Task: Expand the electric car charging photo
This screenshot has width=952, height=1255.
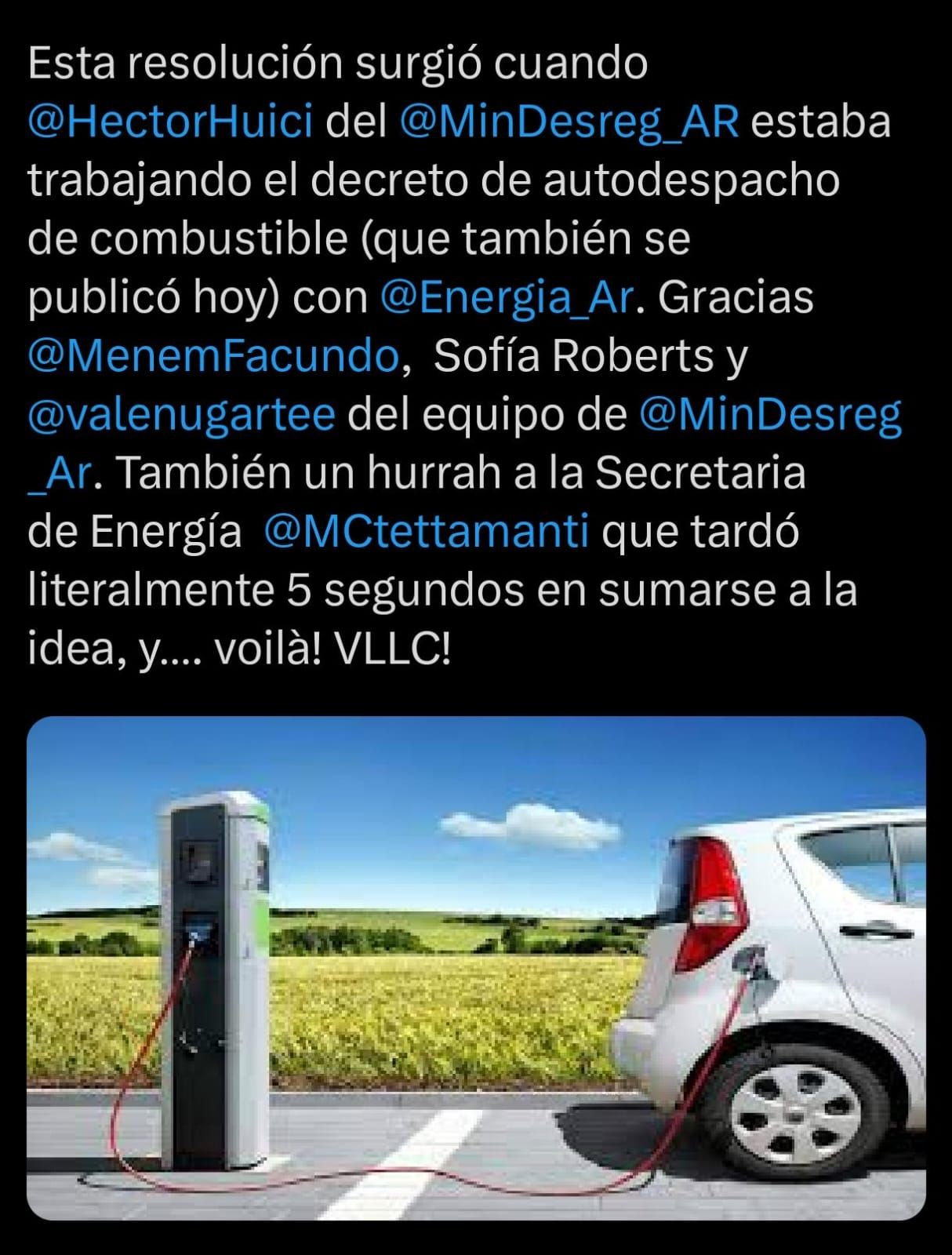Action: pyautogui.click(x=476, y=967)
